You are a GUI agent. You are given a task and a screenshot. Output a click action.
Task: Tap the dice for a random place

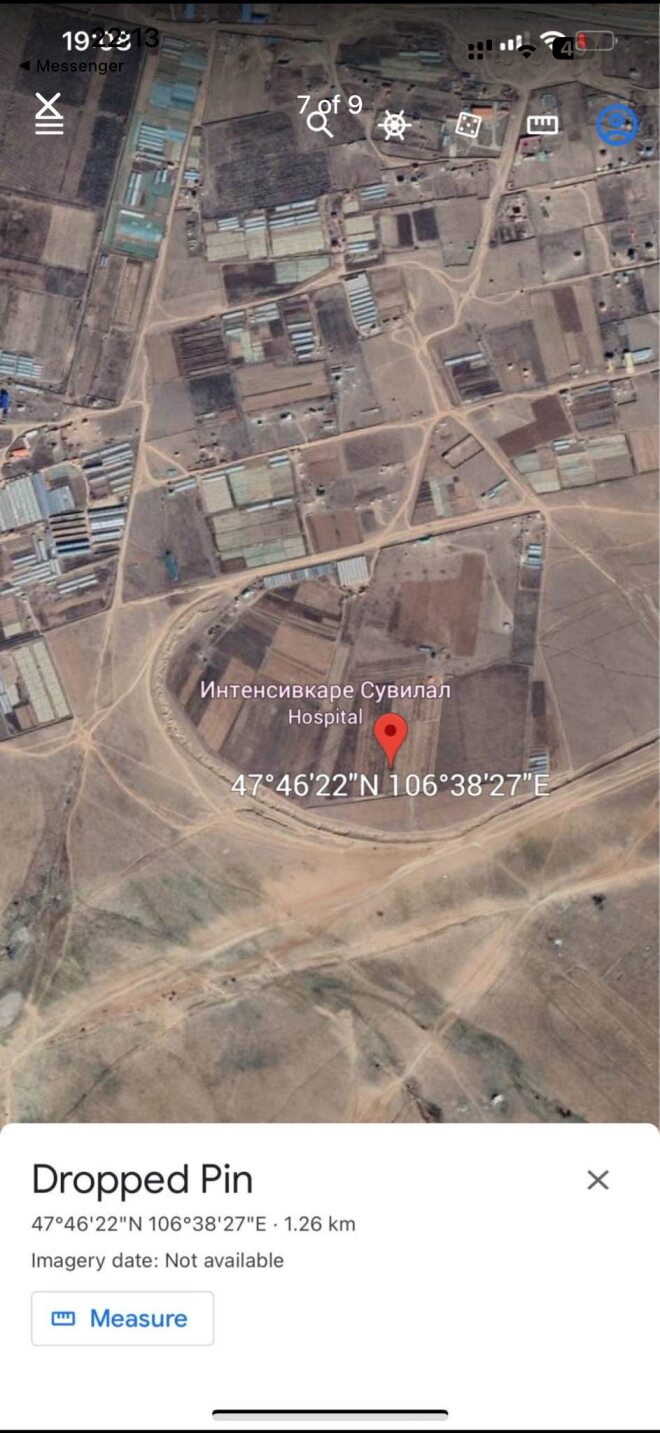pyautogui.click(x=468, y=125)
